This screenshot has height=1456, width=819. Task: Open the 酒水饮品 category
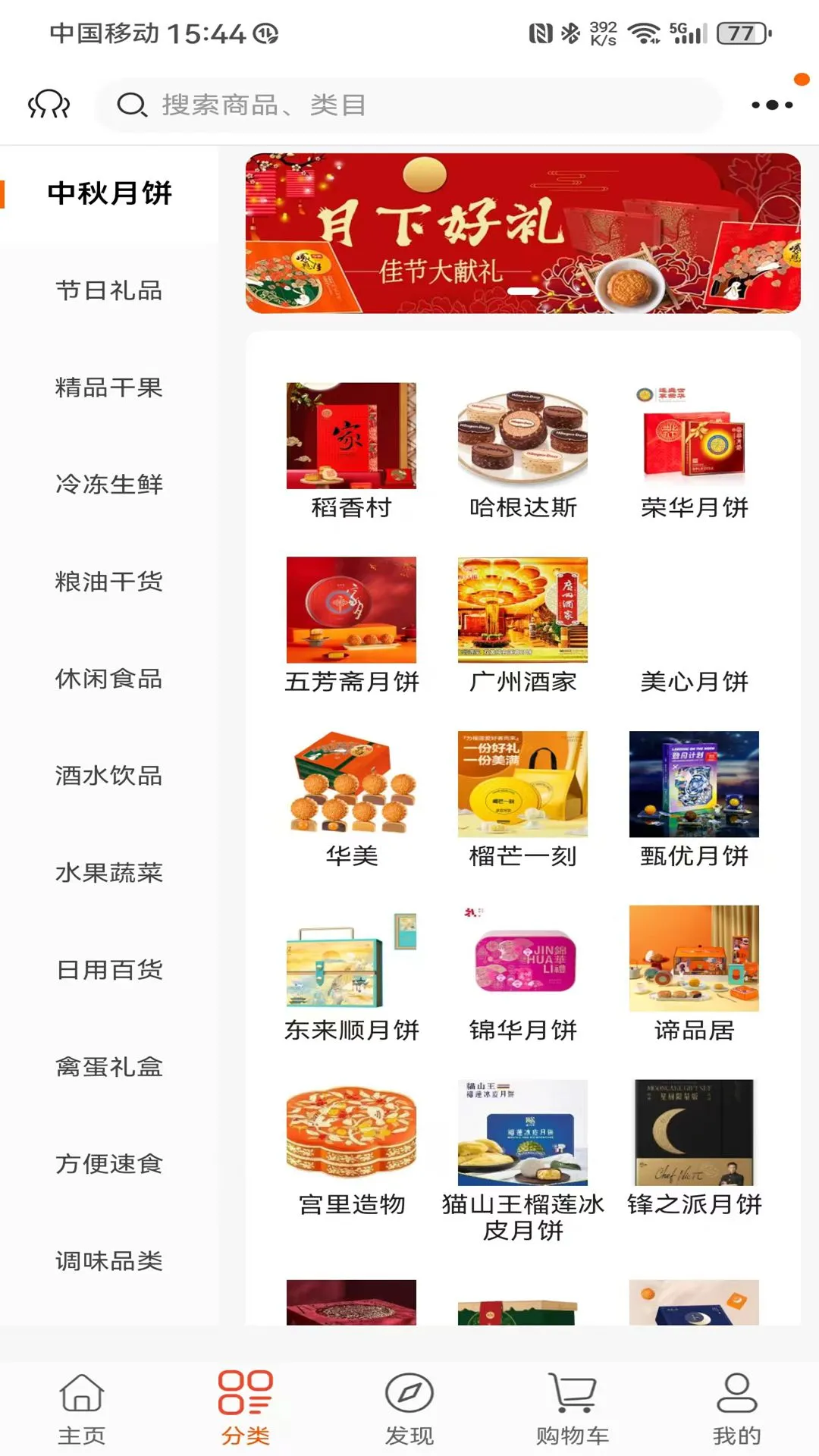tap(109, 776)
